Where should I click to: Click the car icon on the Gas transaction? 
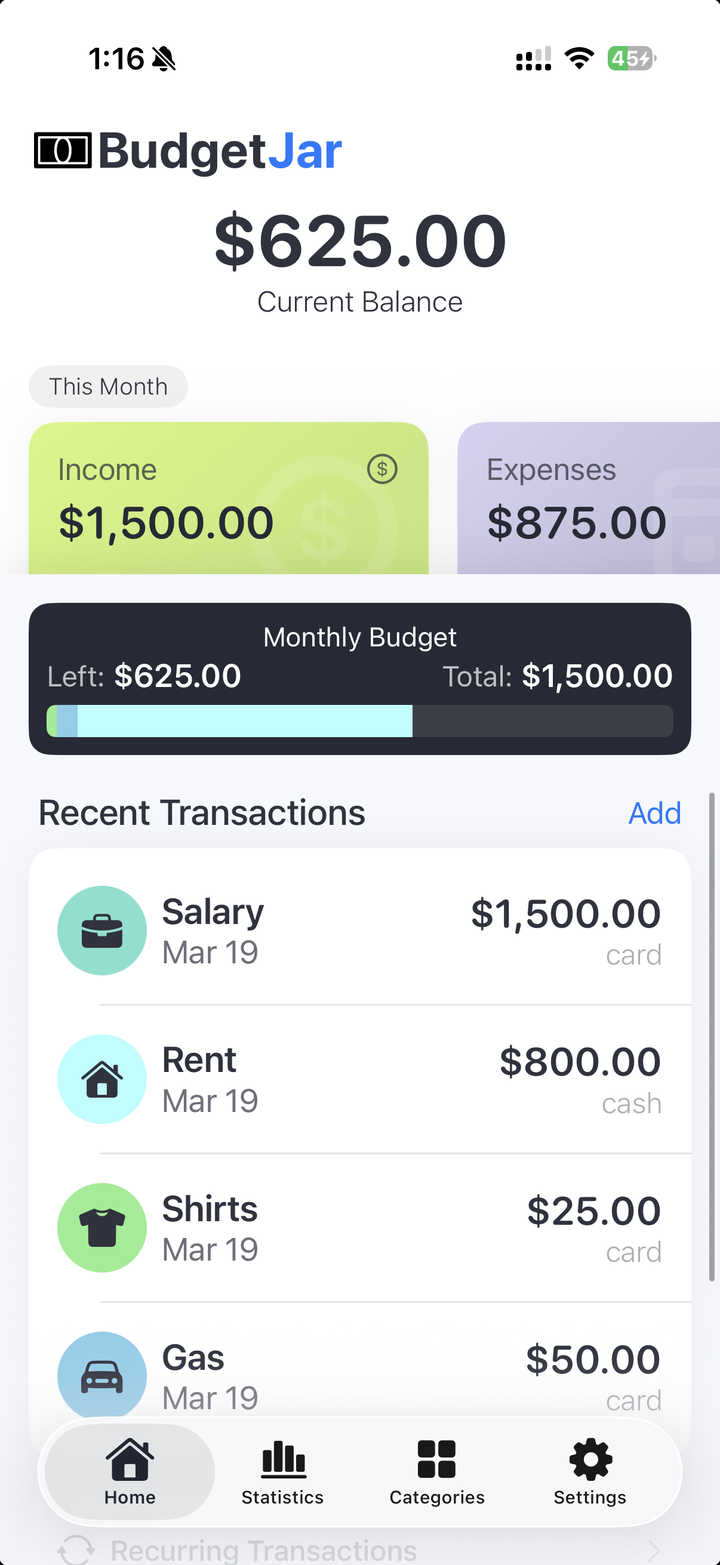(102, 1375)
